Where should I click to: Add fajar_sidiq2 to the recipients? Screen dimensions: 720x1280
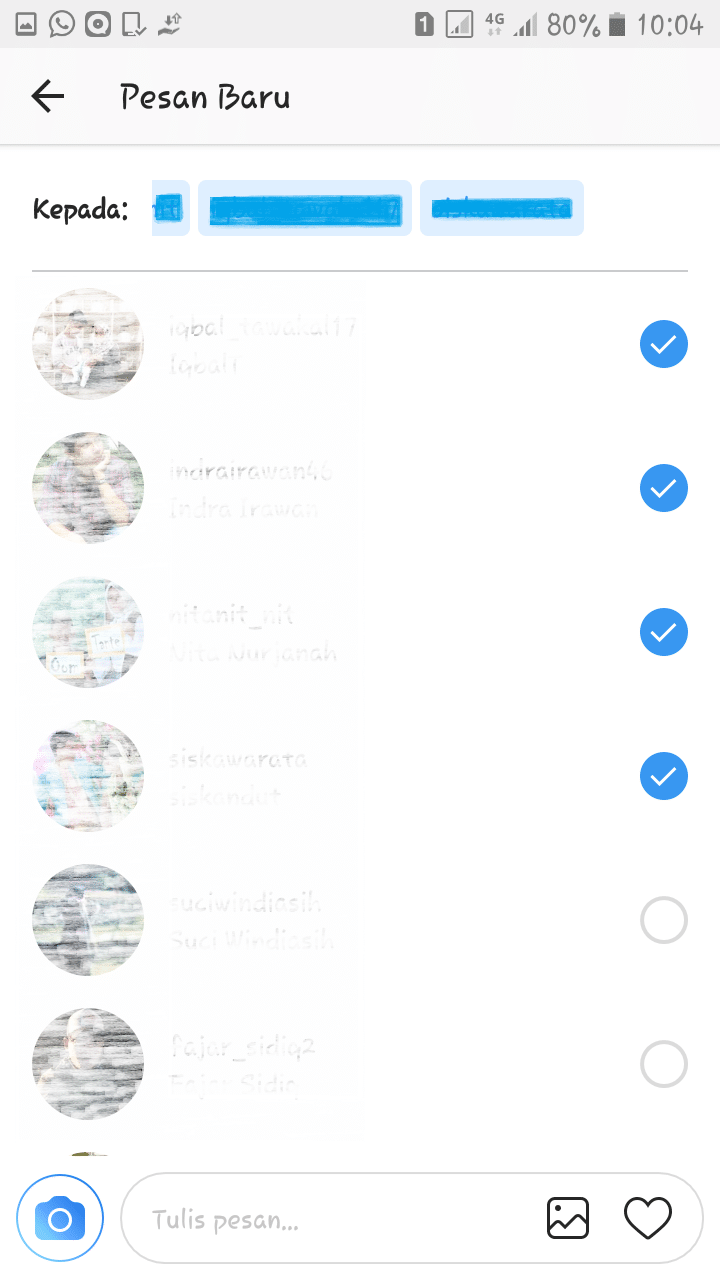(x=663, y=1064)
